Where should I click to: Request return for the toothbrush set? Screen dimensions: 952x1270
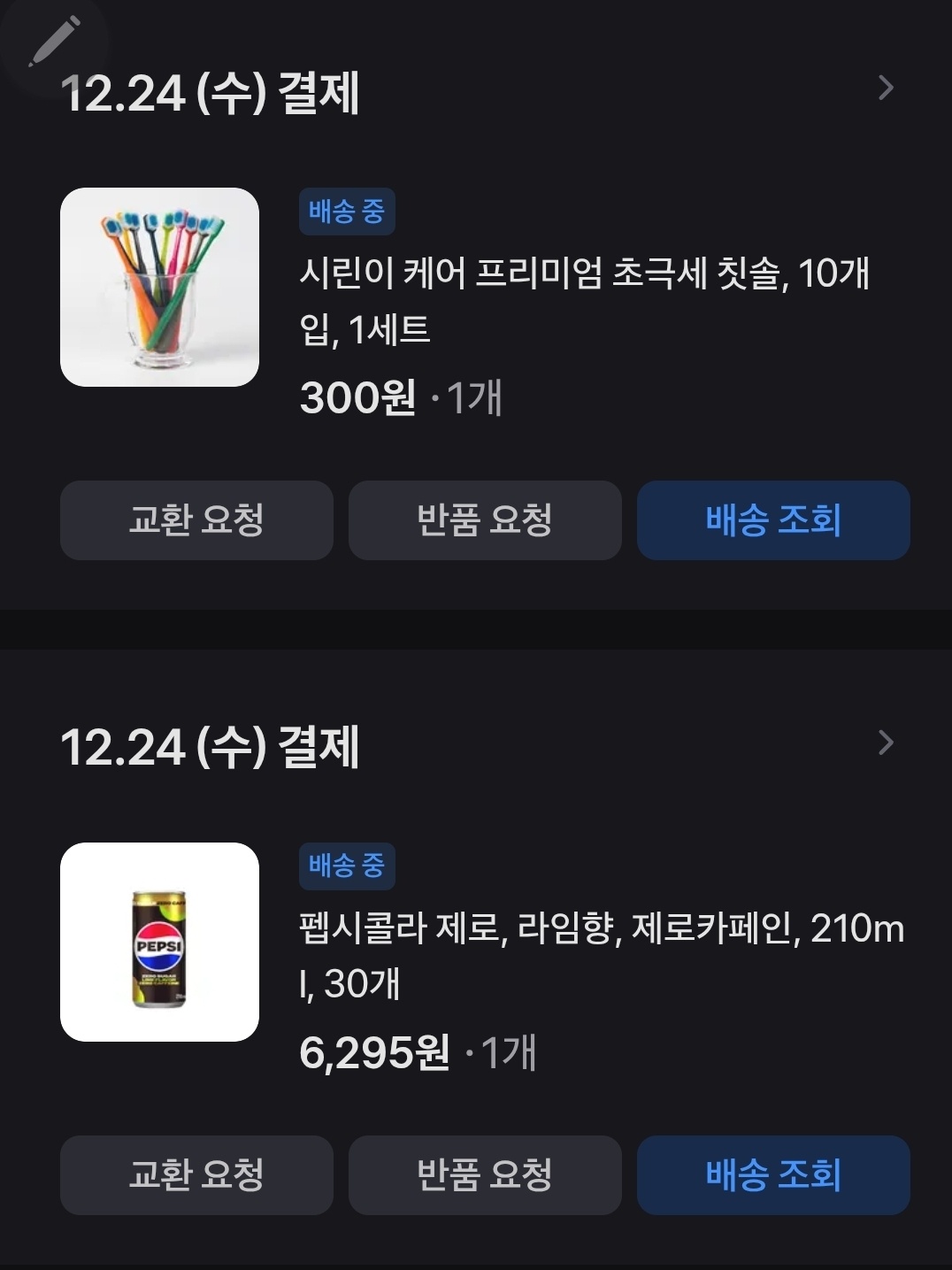(485, 520)
